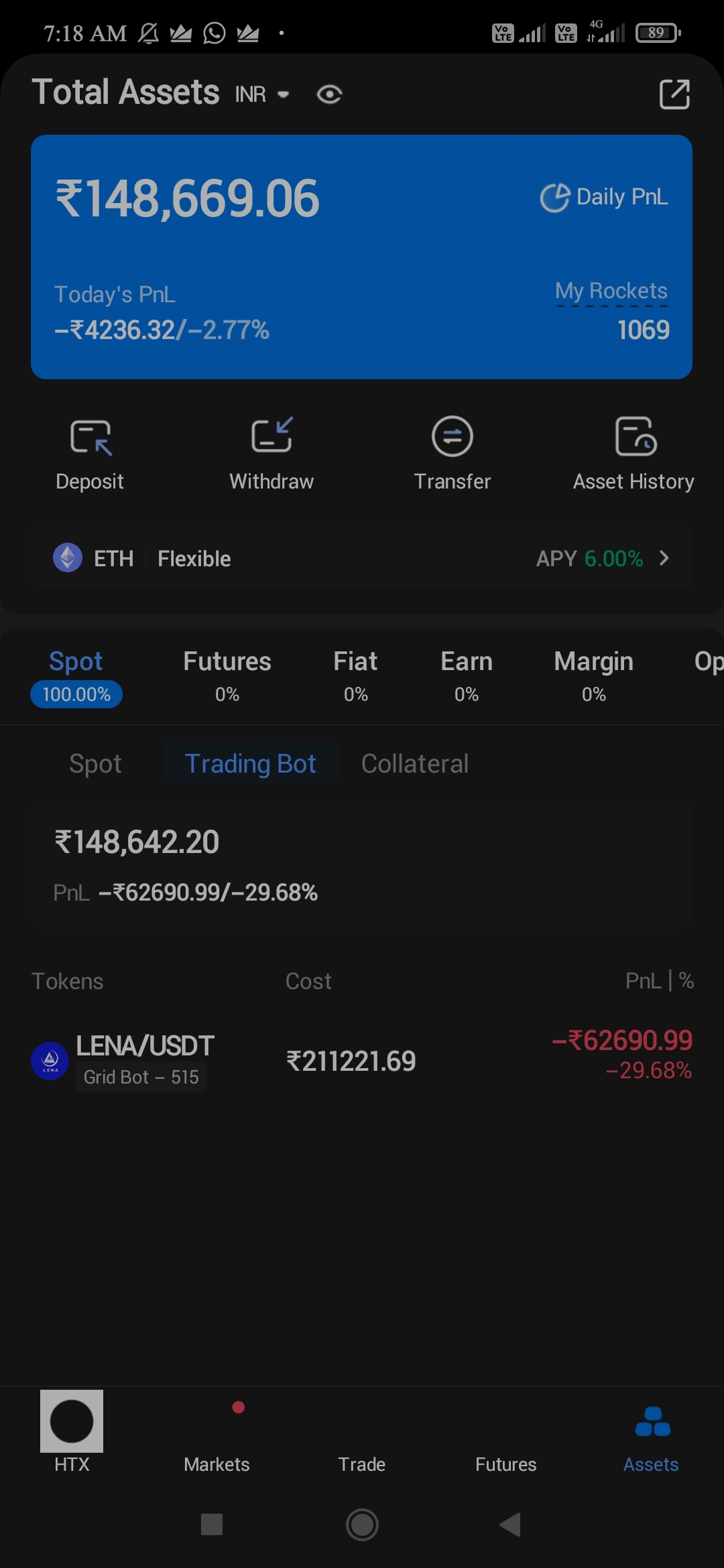Toggle asset balance visibility with the eye icon

329,94
